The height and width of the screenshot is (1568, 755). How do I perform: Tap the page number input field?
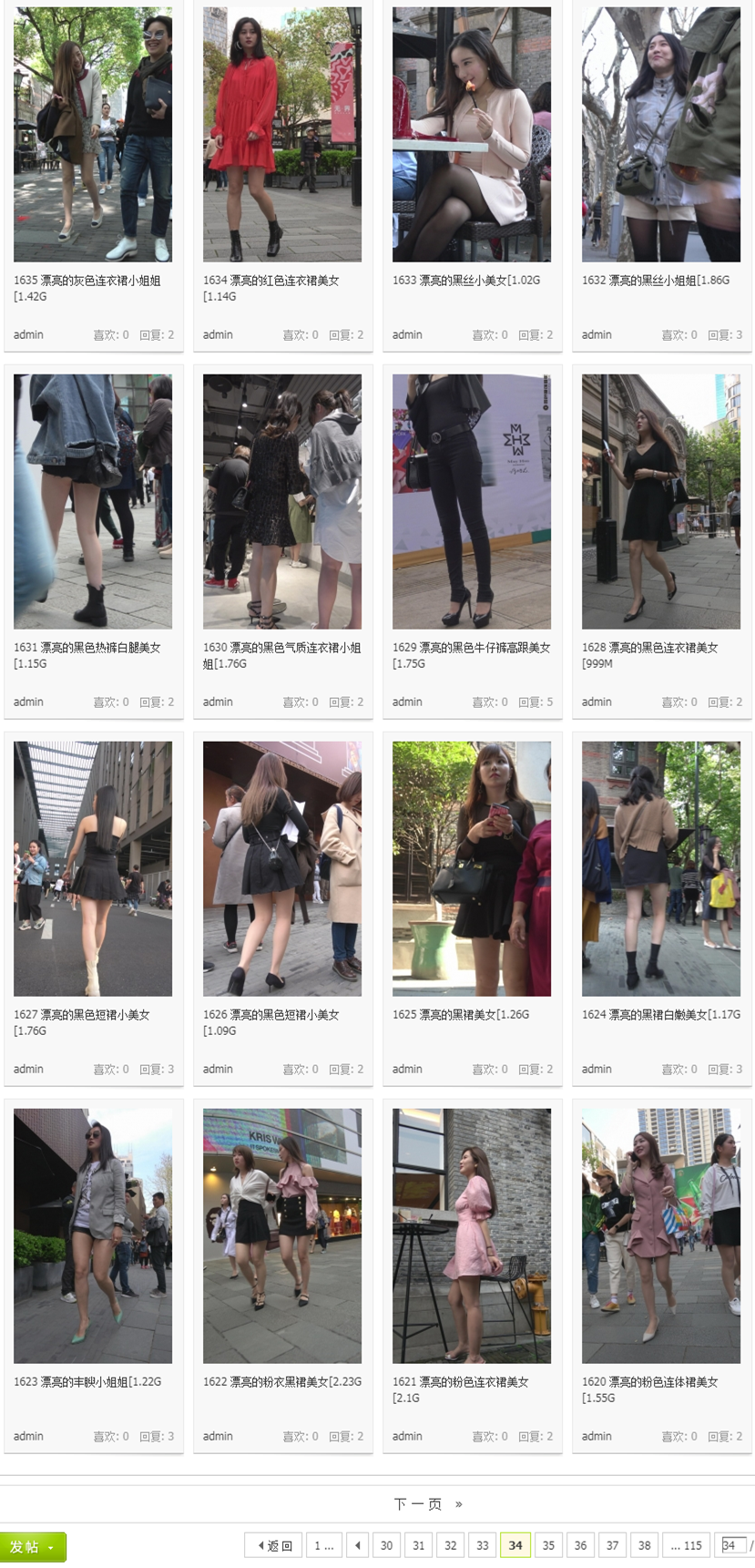pos(731,1545)
